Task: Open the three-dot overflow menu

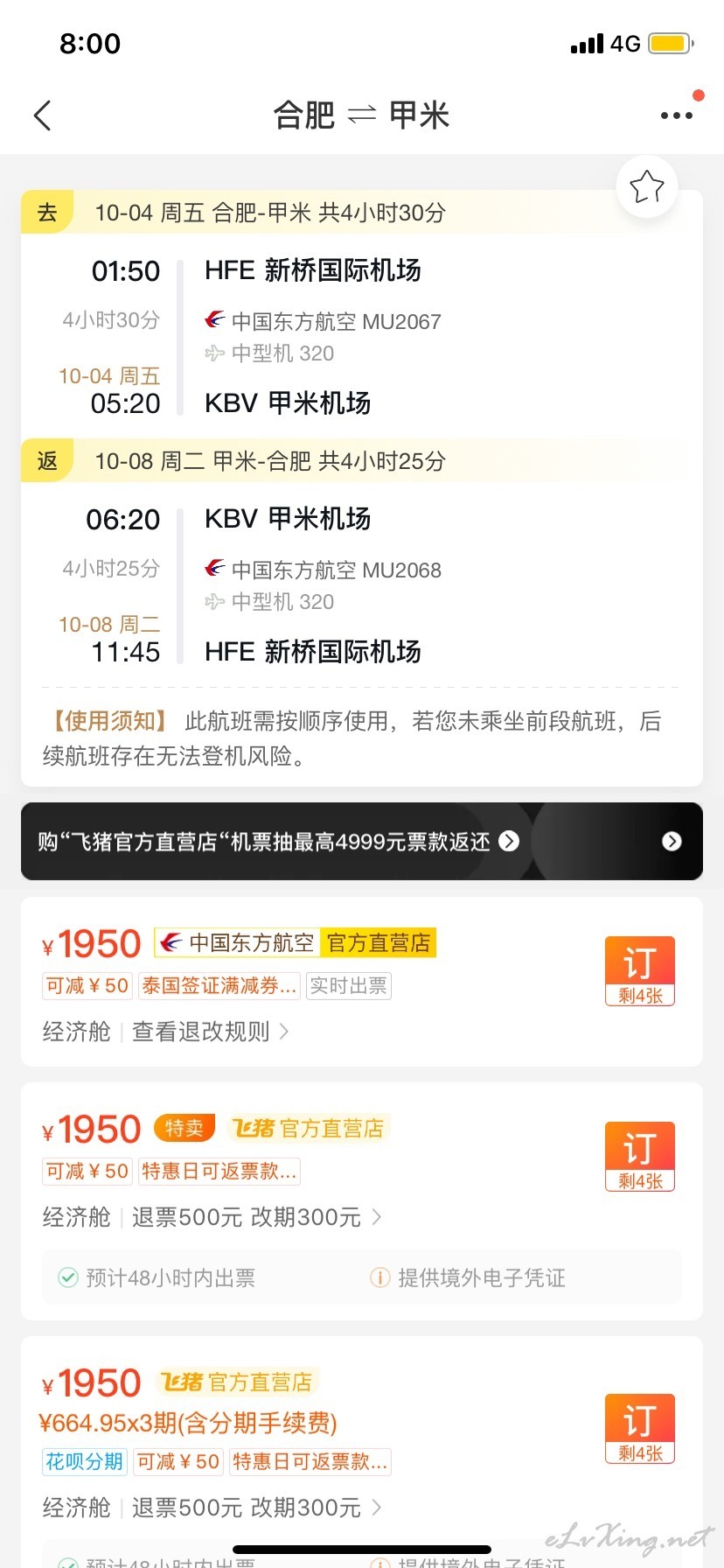Action: coord(677,115)
